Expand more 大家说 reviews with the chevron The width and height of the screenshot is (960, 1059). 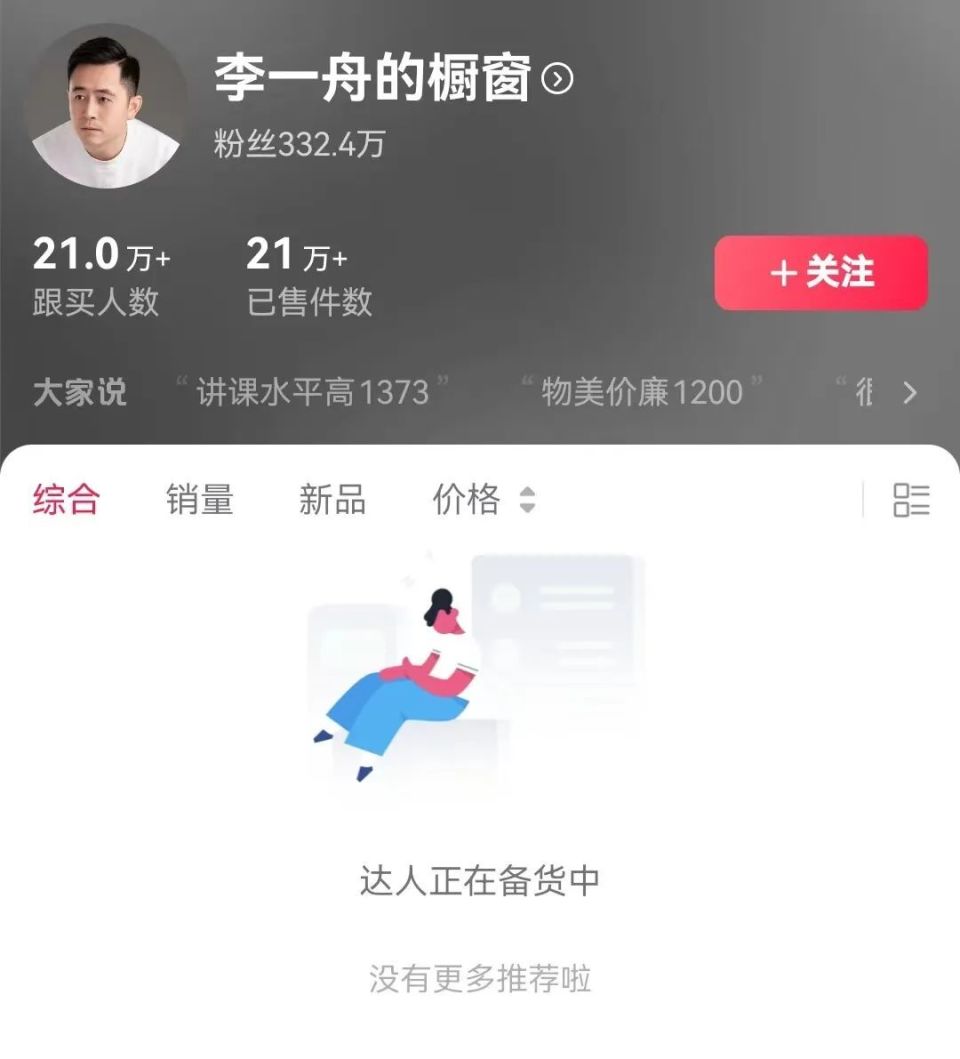(x=909, y=393)
